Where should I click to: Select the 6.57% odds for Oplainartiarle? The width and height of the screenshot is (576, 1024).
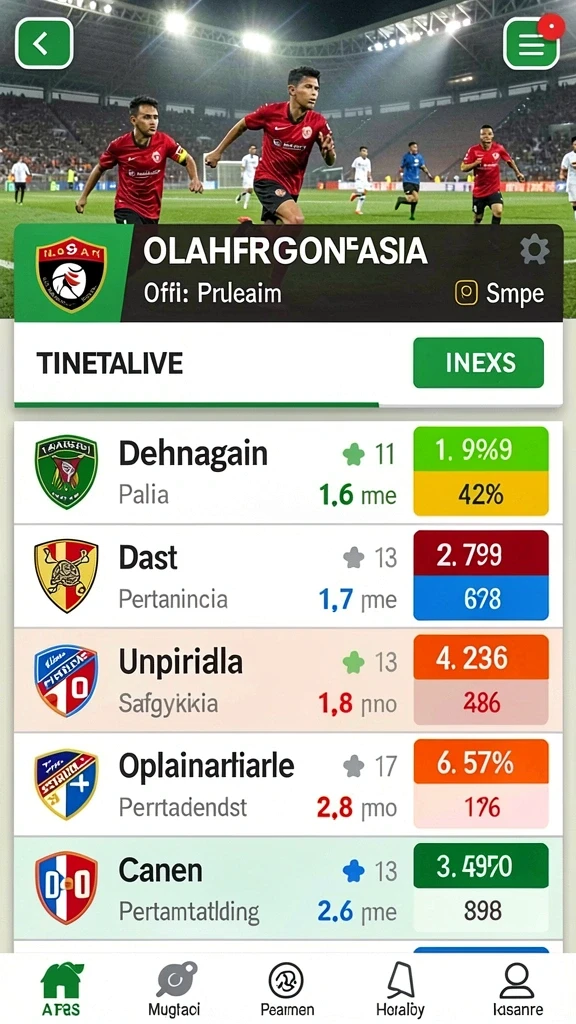tap(481, 761)
